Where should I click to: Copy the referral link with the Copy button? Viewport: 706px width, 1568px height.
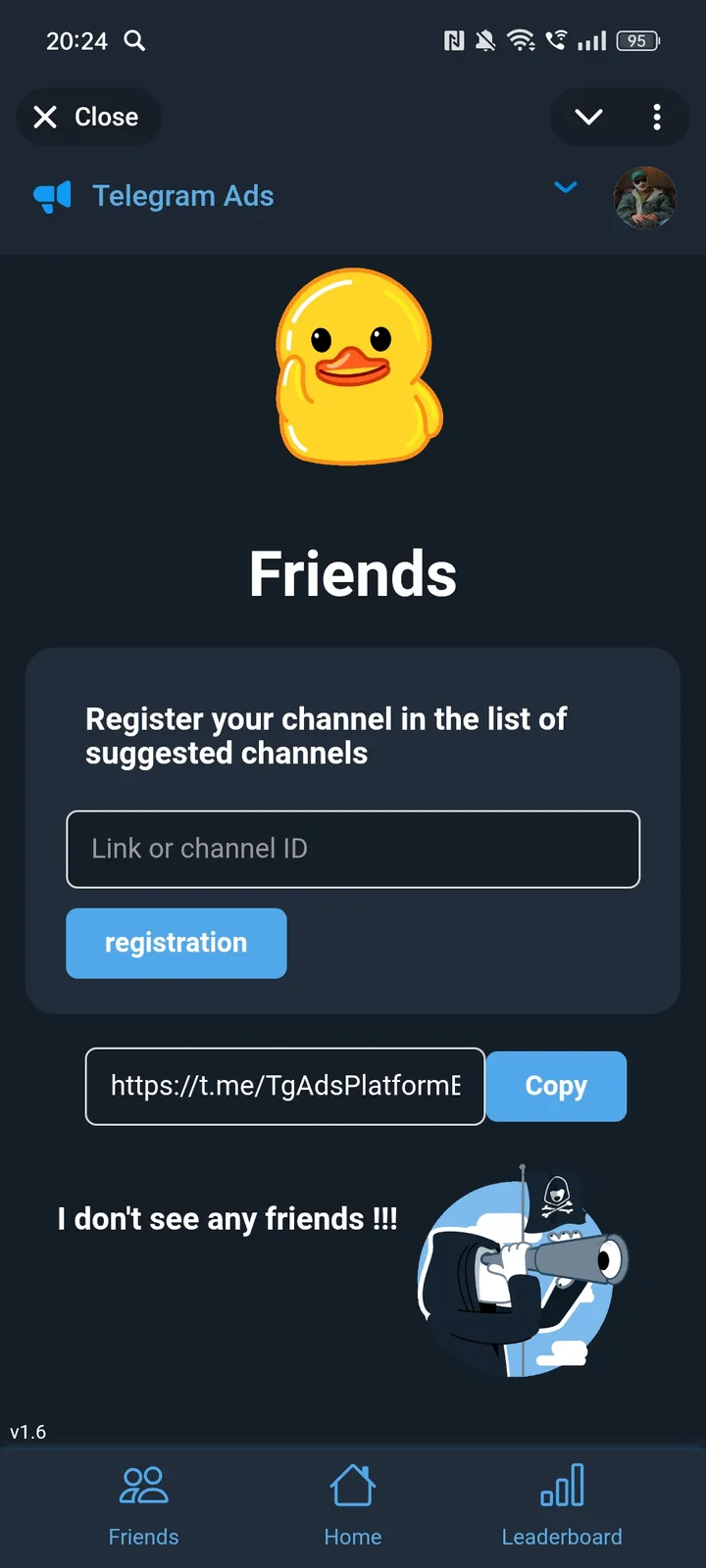(556, 1086)
